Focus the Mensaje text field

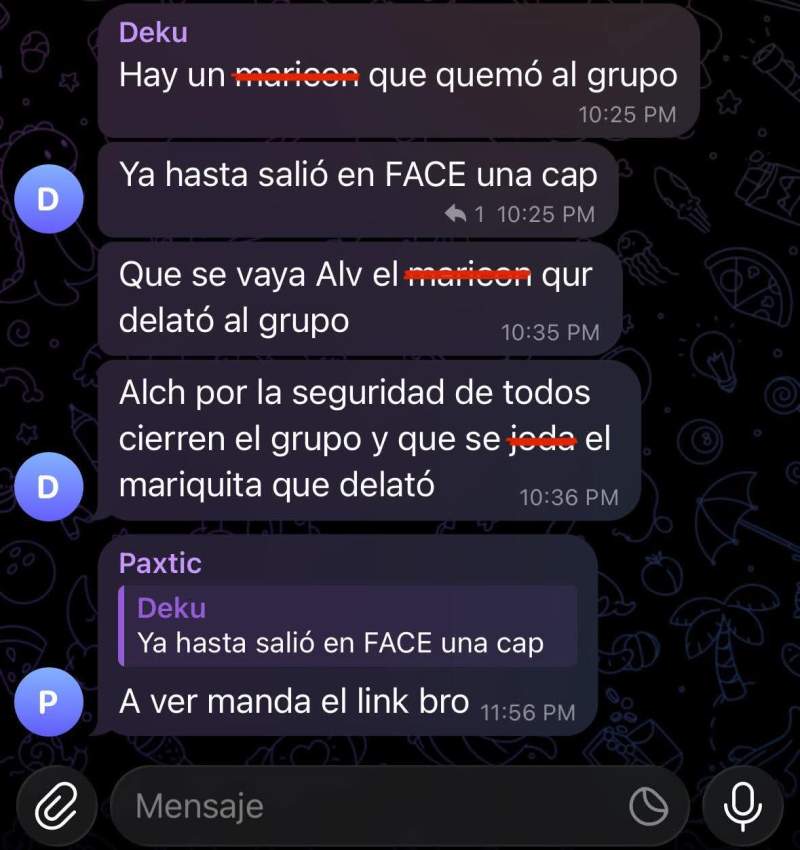370,806
